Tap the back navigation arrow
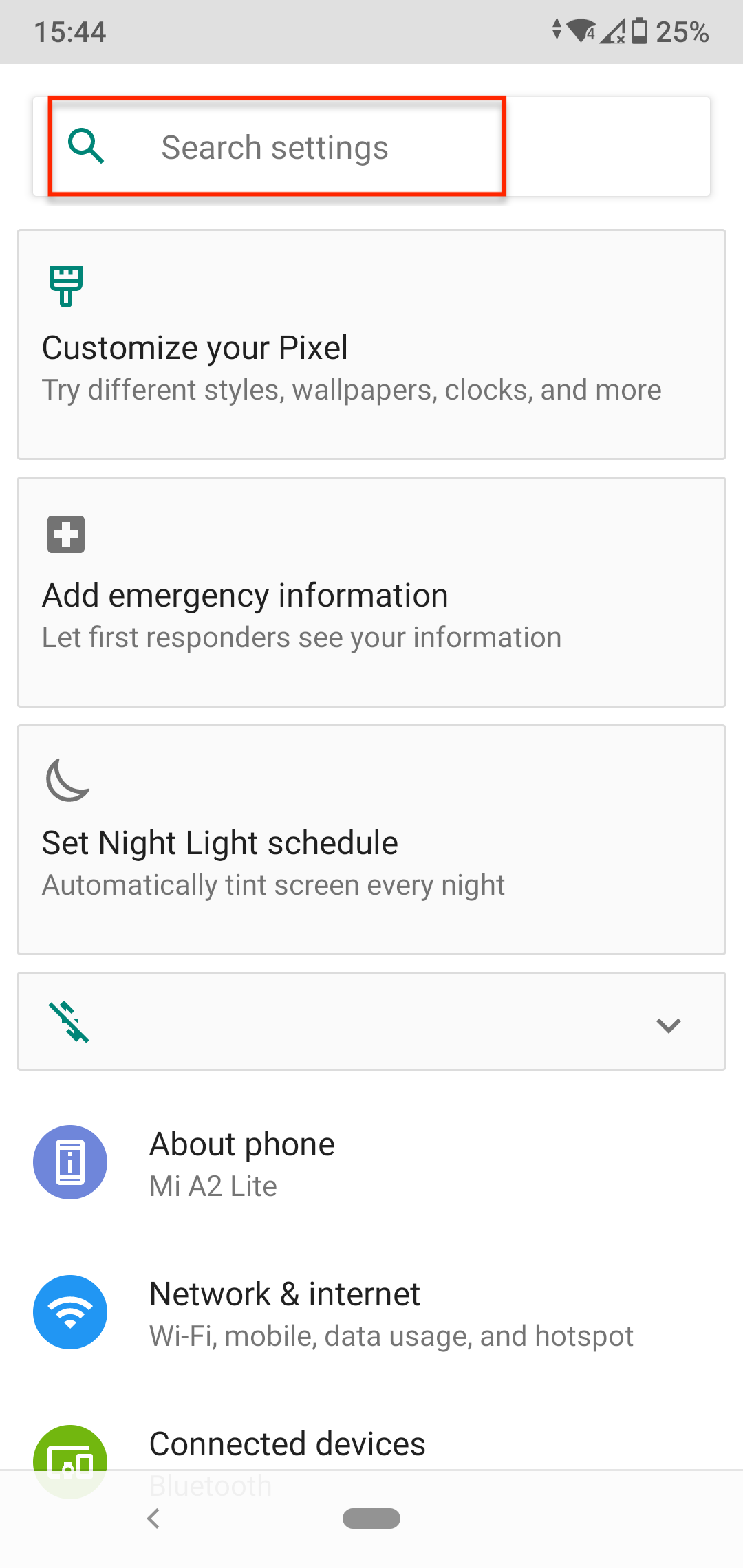The width and height of the screenshot is (743, 1568). click(153, 1519)
